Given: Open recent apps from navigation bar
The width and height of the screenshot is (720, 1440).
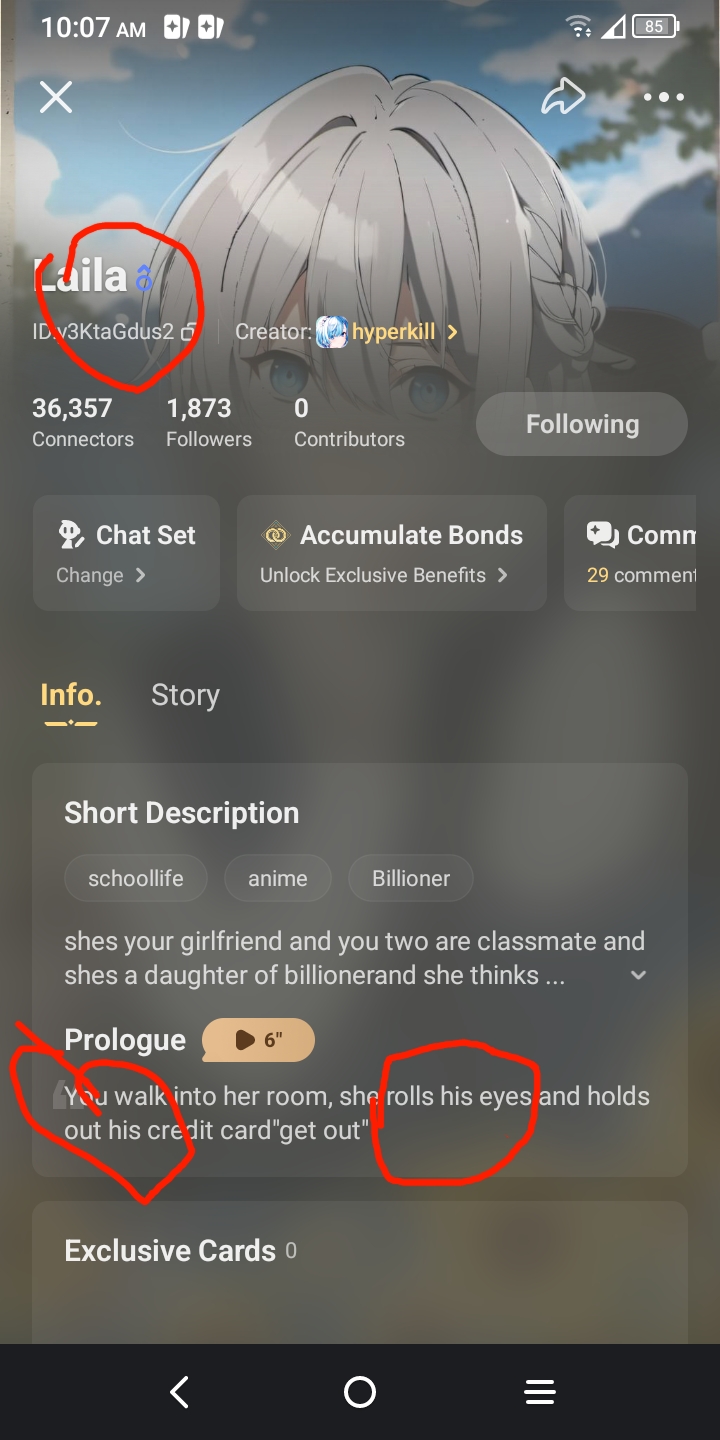Looking at the screenshot, I should click(x=540, y=1392).
